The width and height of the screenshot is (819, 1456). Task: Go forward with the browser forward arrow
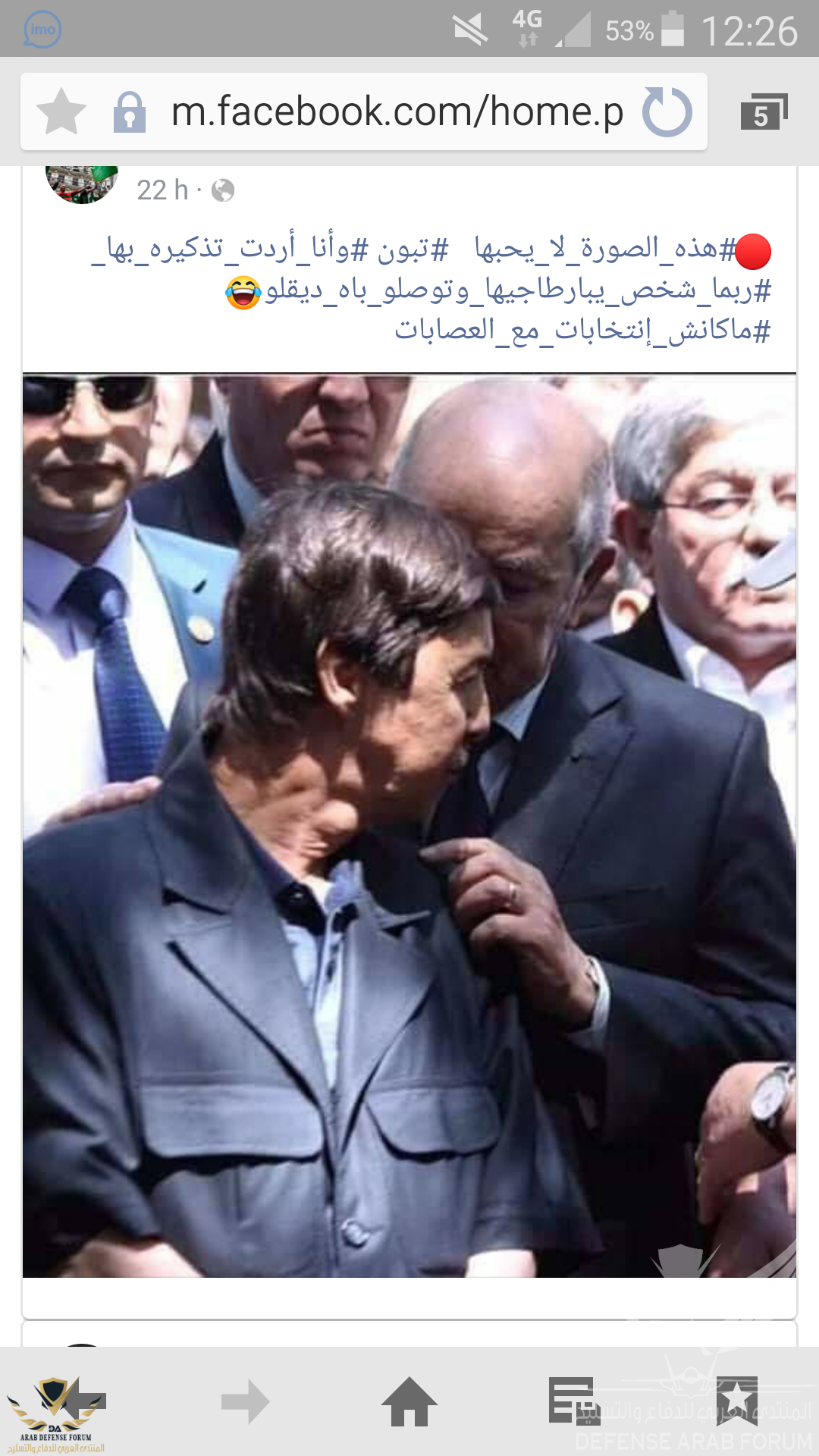246,1401
